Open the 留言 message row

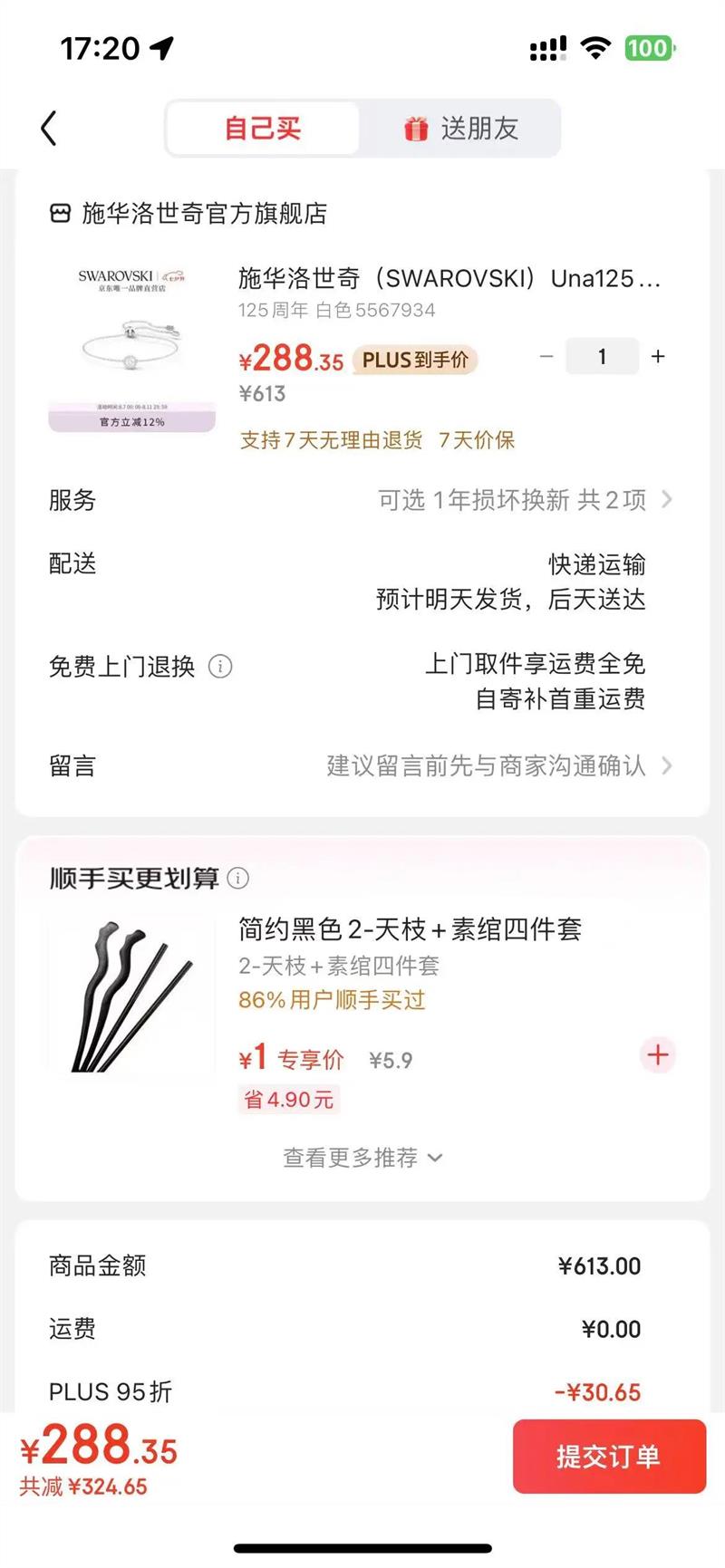click(x=362, y=766)
